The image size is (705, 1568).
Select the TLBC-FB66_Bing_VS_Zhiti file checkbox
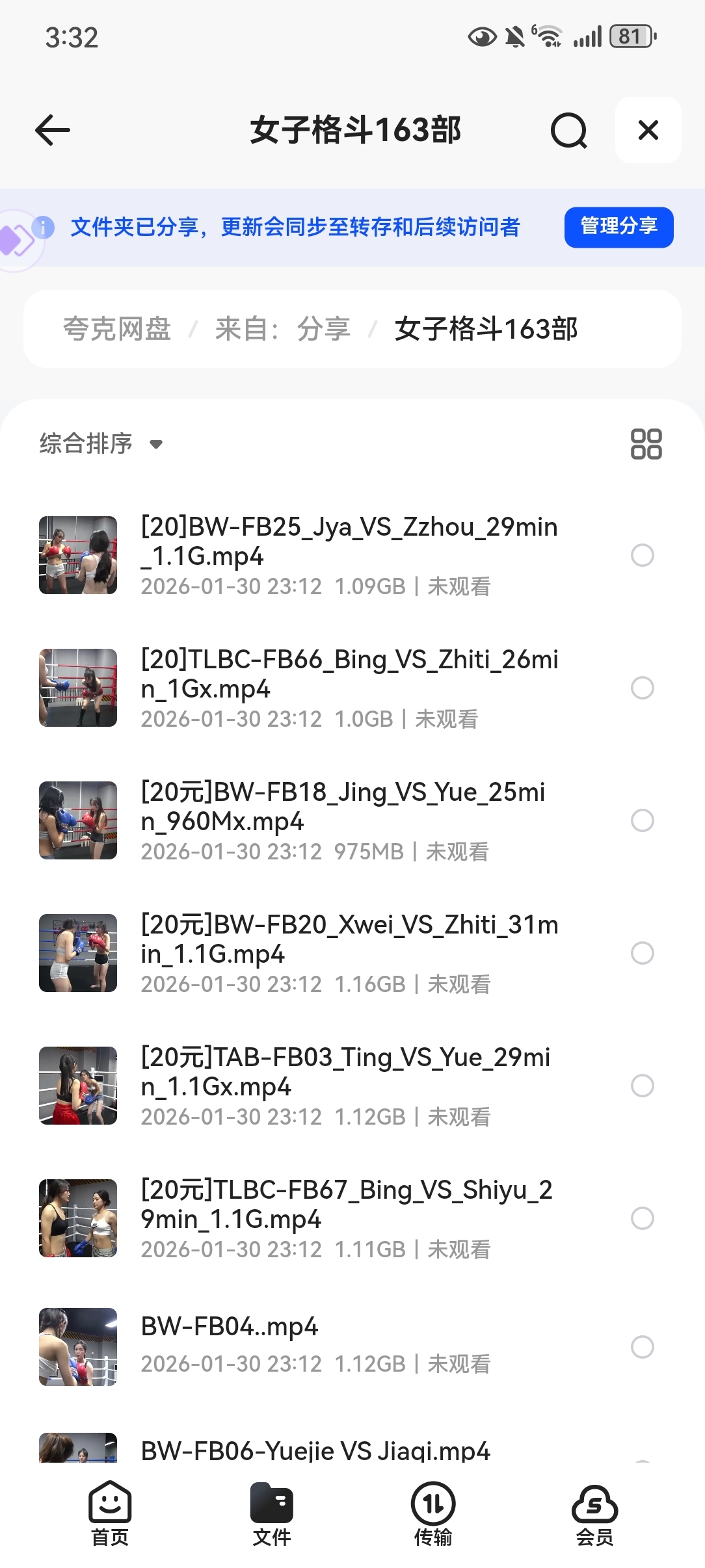642,688
